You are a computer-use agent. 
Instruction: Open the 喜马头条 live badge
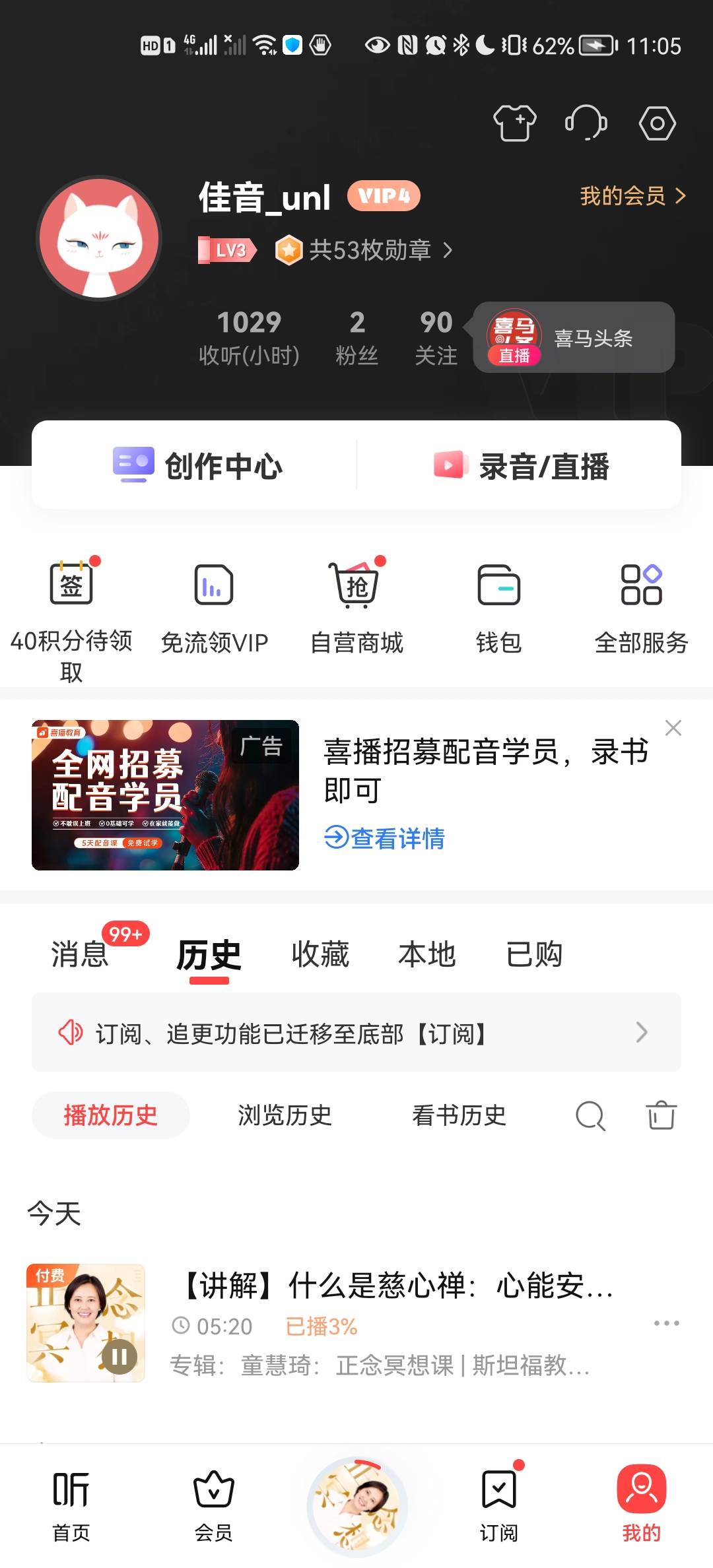[573, 338]
